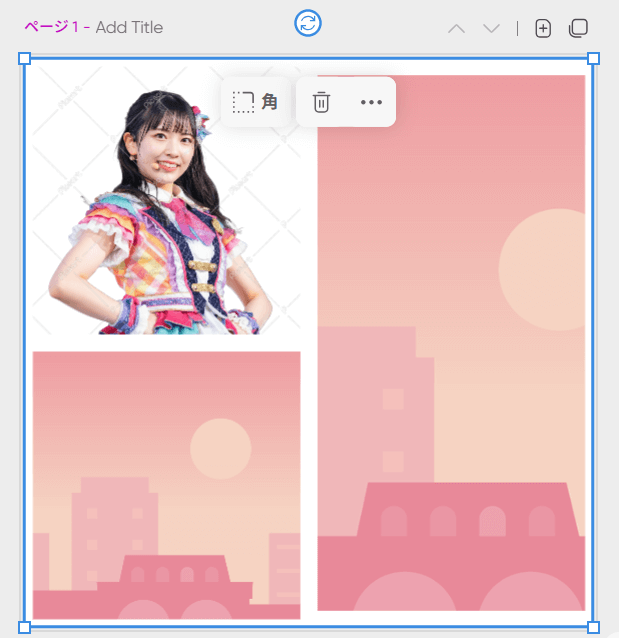Move page down with the down arrow

491,29
